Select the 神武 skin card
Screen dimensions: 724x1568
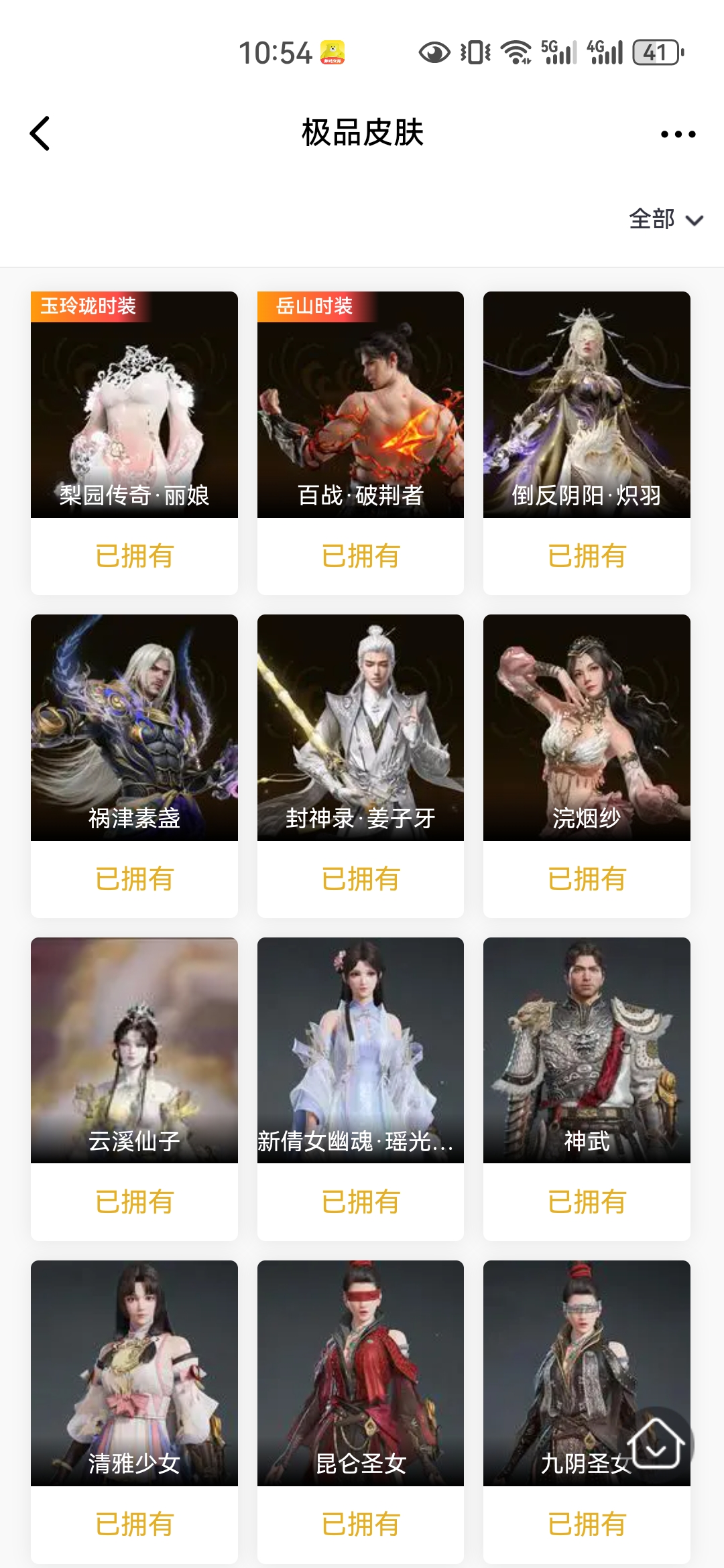point(587,1050)
